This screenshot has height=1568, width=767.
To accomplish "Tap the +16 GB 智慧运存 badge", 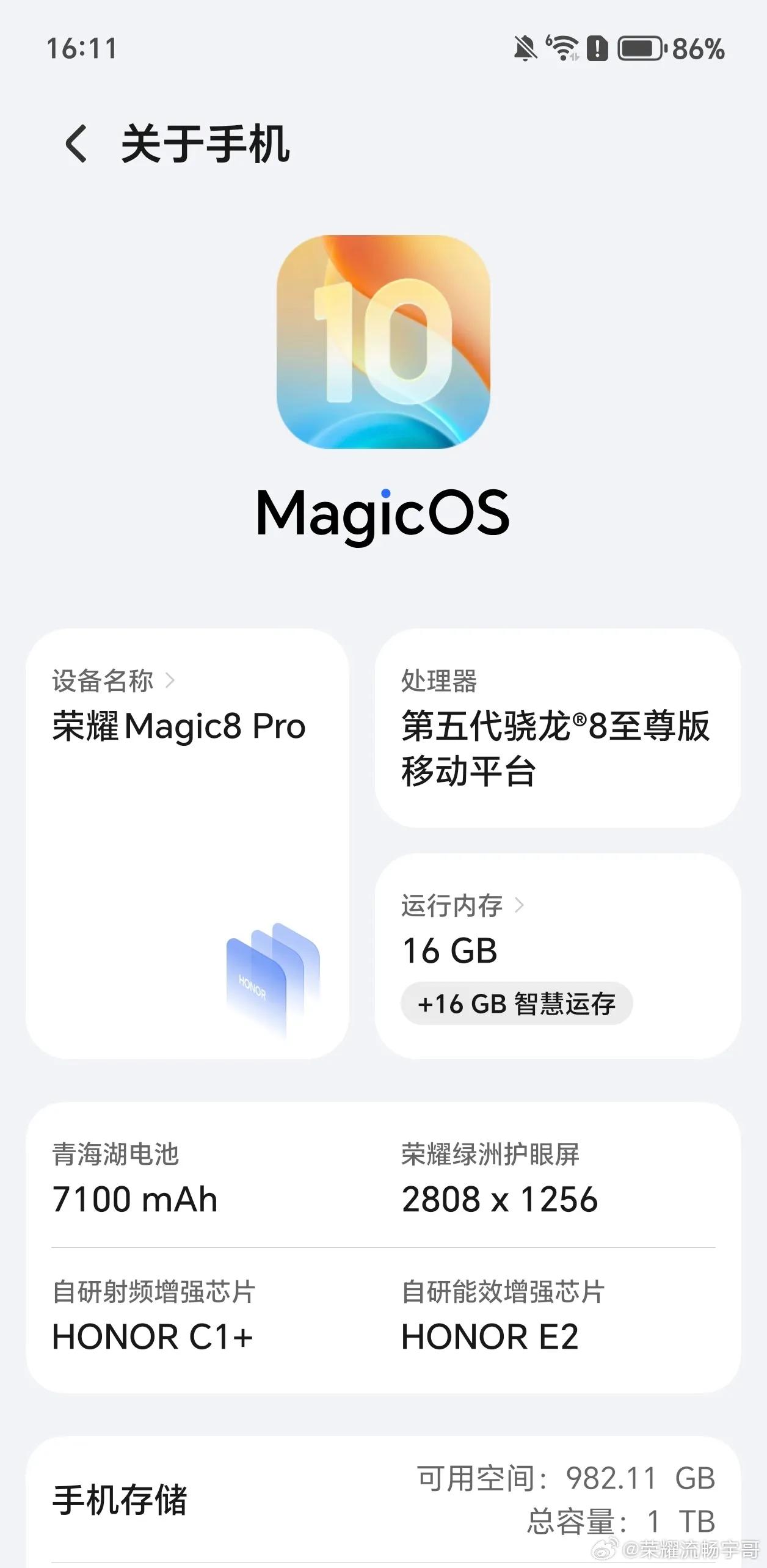I will pos(515,1004).
